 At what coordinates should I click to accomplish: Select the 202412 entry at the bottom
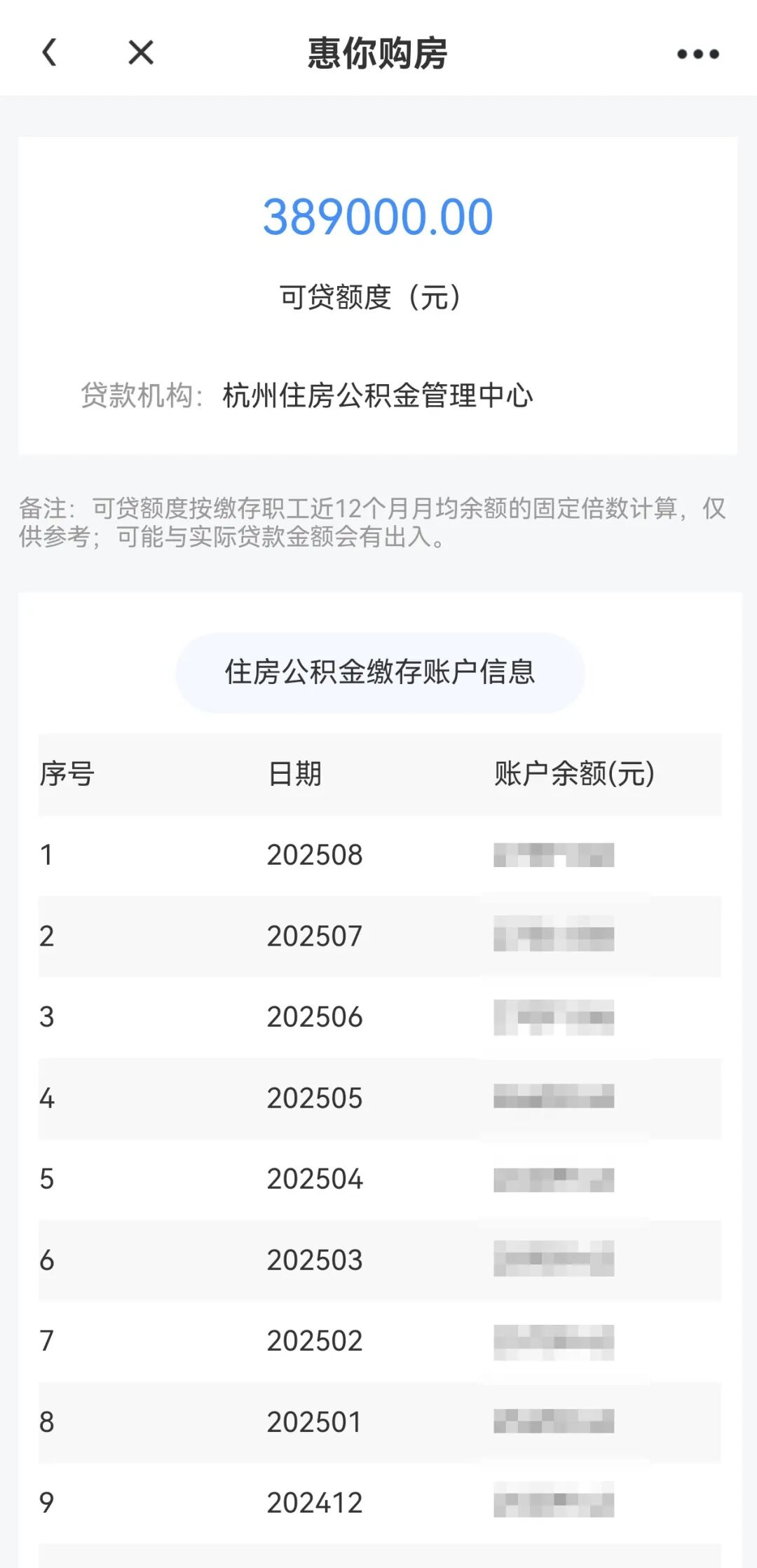(315, 1501)
